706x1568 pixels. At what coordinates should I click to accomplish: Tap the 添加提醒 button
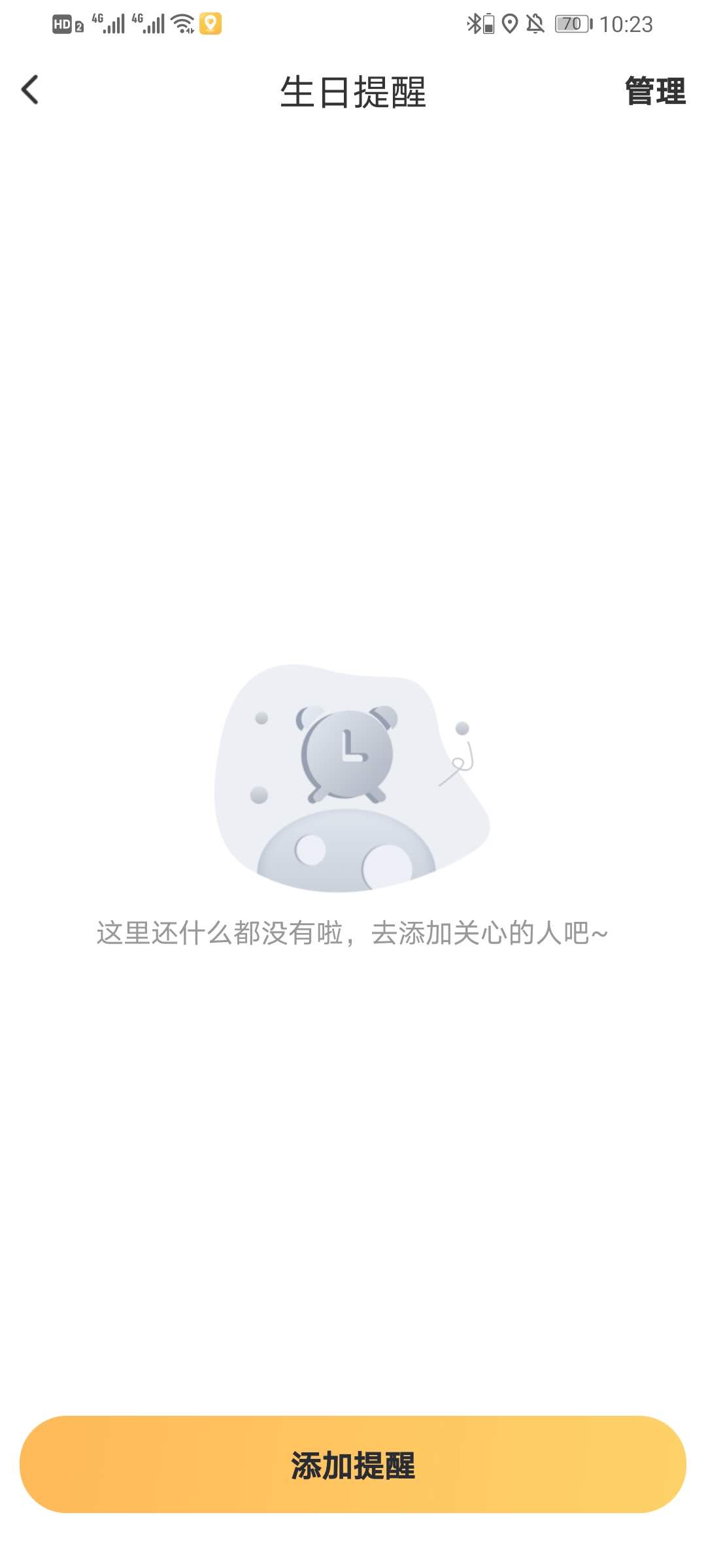tap(353, 1464)
